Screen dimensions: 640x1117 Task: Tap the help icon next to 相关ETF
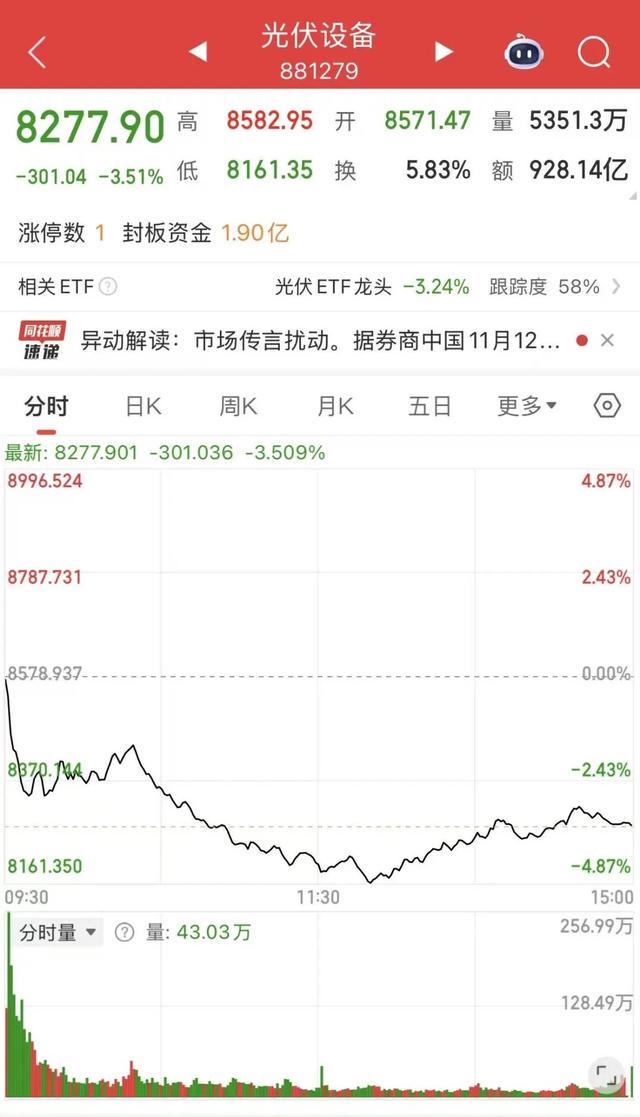click(108, 287)
